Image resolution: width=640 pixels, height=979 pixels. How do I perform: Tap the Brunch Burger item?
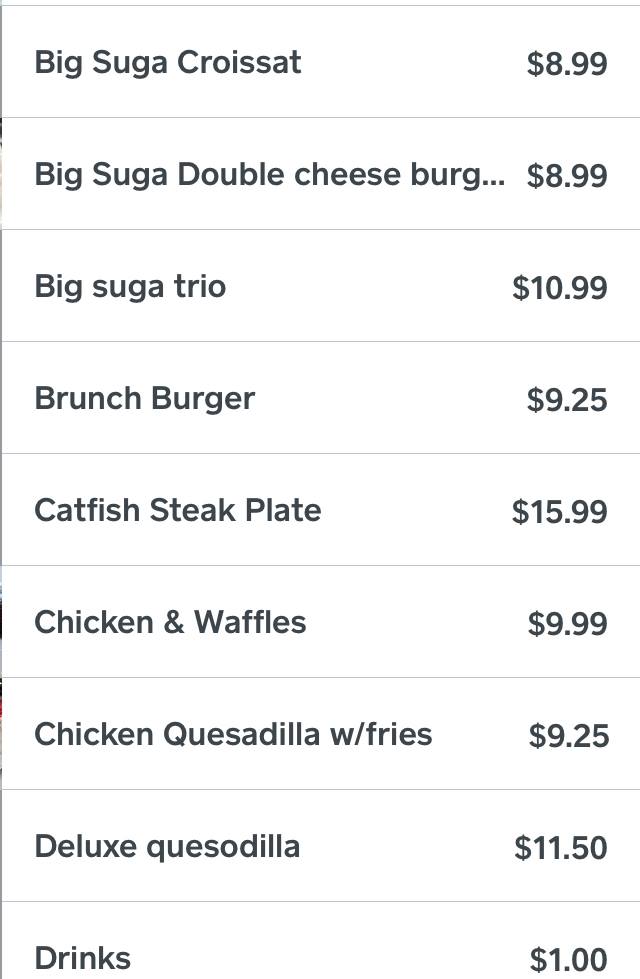tap(320, 399)
